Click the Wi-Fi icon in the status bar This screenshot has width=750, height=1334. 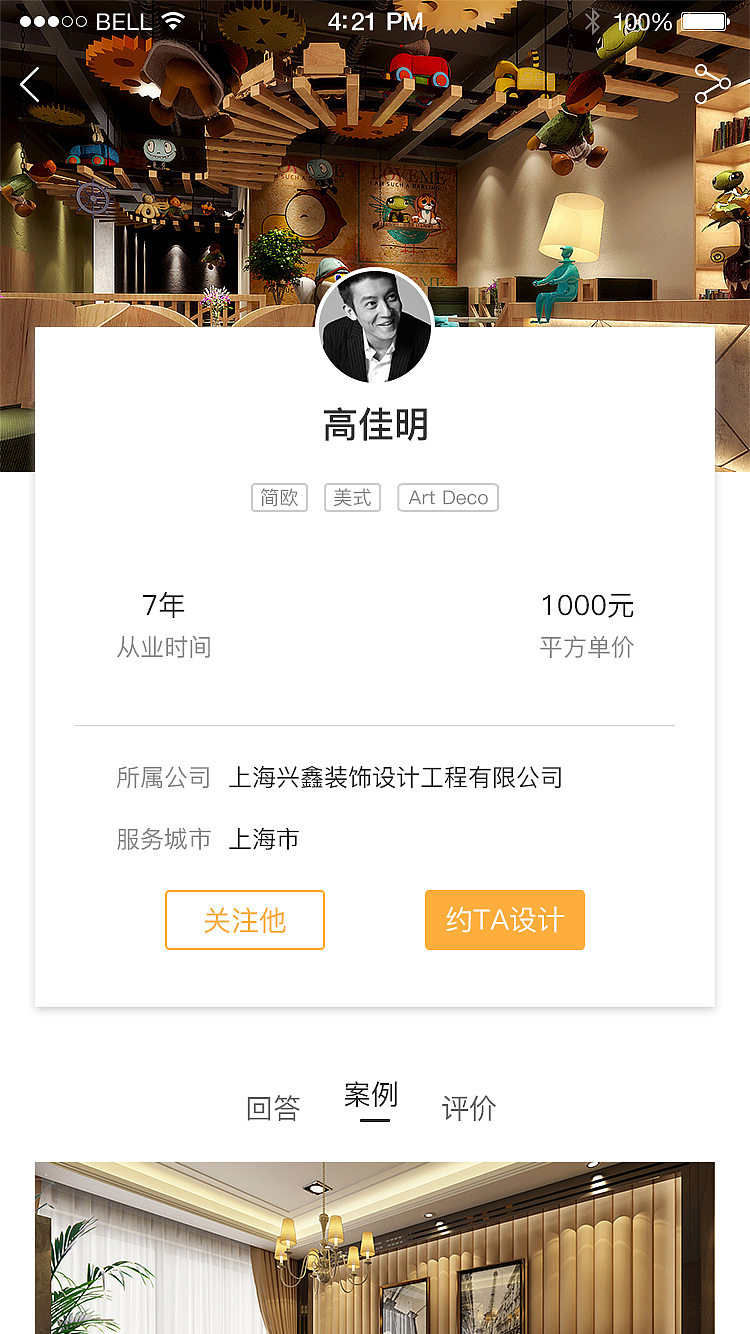[x=170, y=20]
